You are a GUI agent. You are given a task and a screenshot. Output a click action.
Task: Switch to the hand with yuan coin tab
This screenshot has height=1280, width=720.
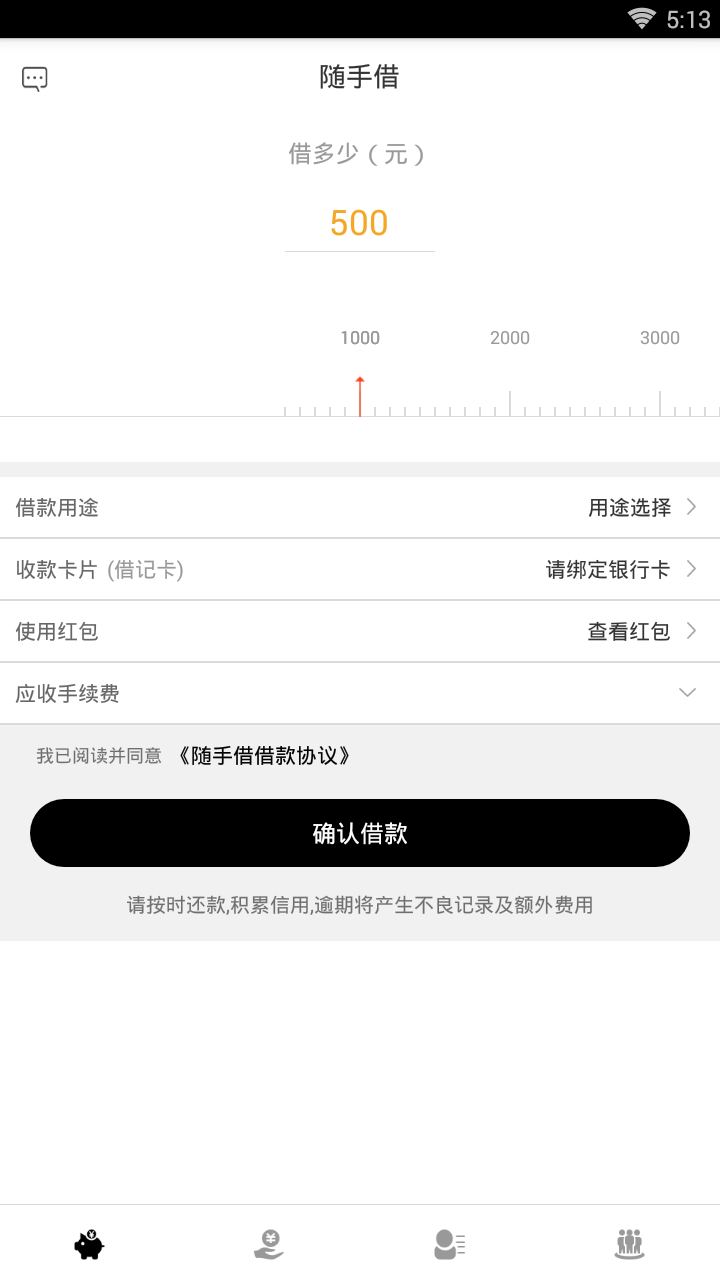269,1244
